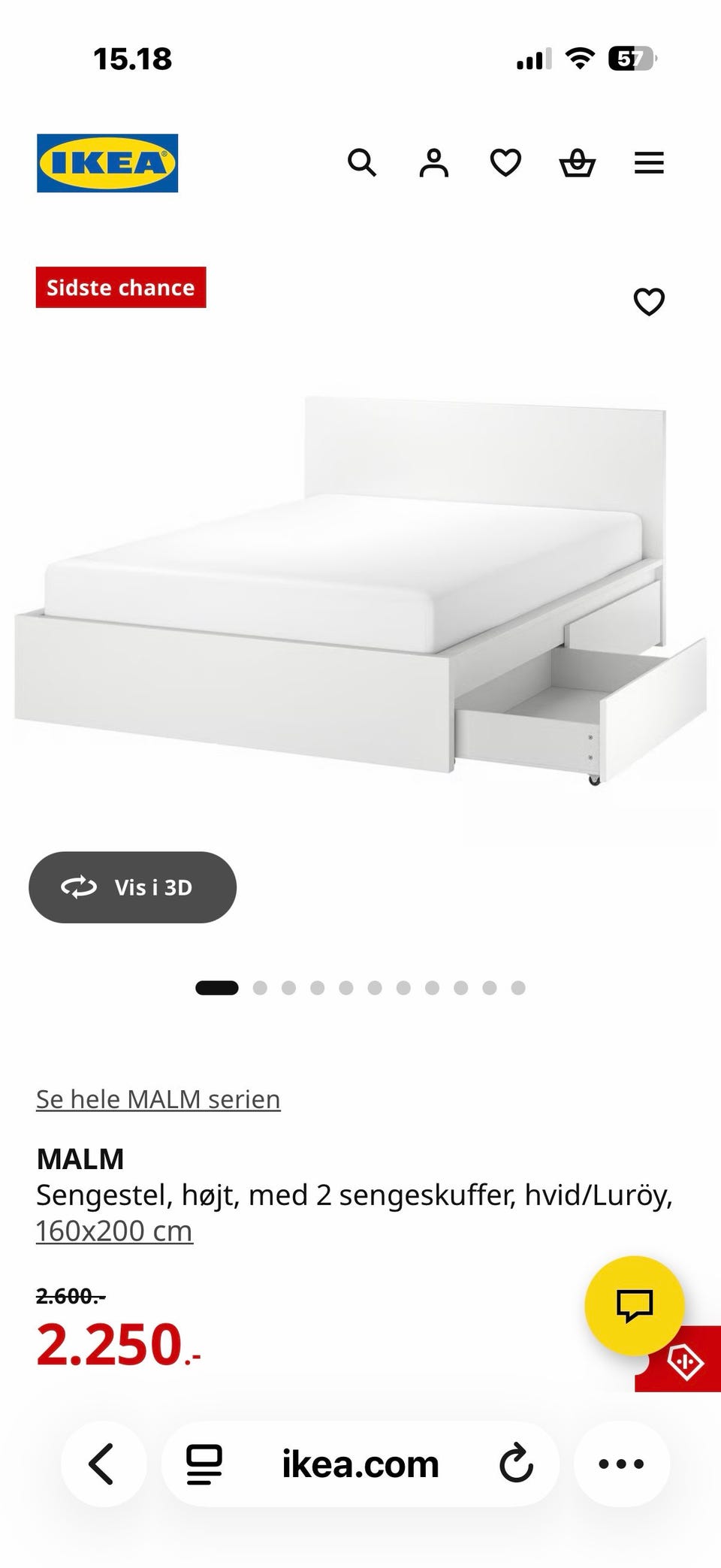Add the MALM bed to favourites
The image size is (721, 1568).
pos(649,302)
